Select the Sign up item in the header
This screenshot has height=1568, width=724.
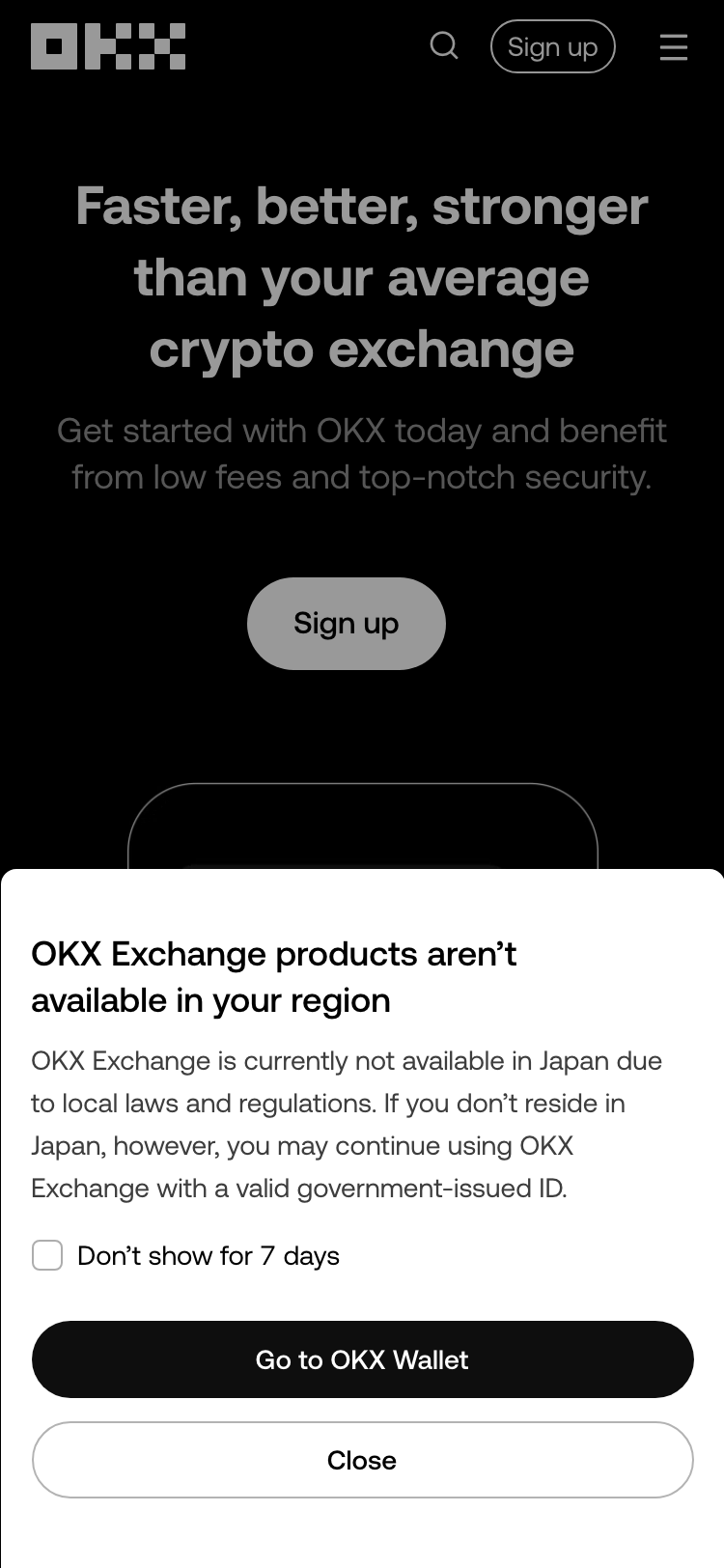pyautogui.click(x=553, y=45)
